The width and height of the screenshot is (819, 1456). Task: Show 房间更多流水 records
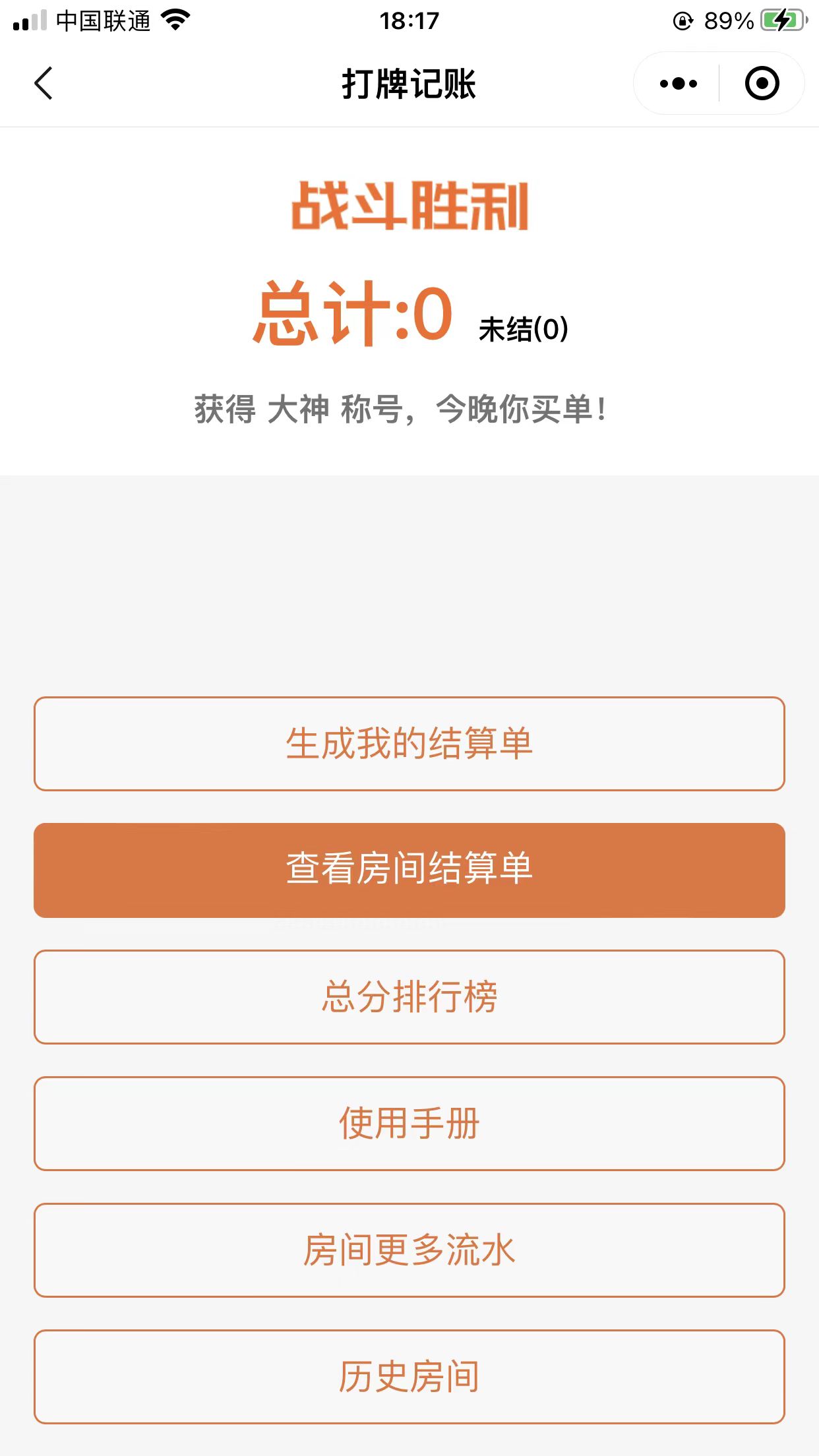(x=409, y=1250)
